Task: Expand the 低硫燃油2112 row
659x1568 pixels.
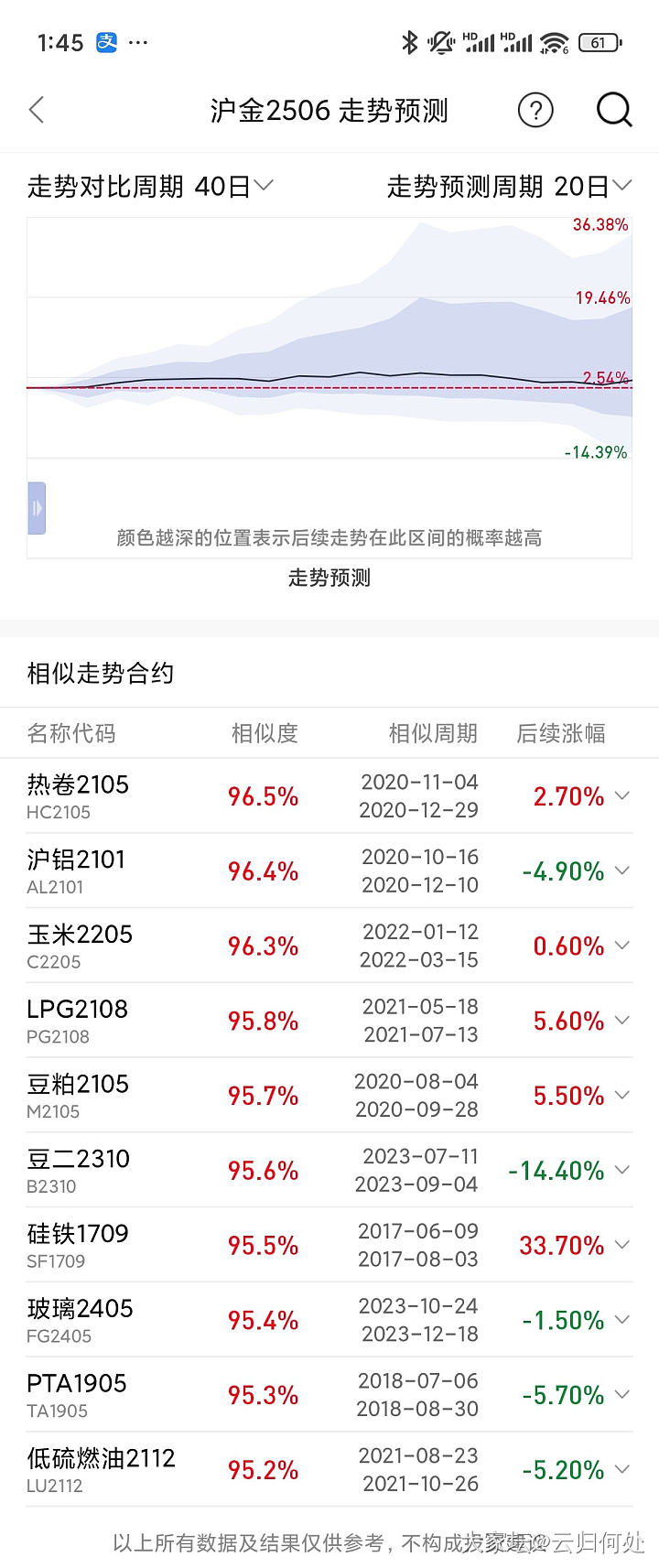Action: point(622,1470)
